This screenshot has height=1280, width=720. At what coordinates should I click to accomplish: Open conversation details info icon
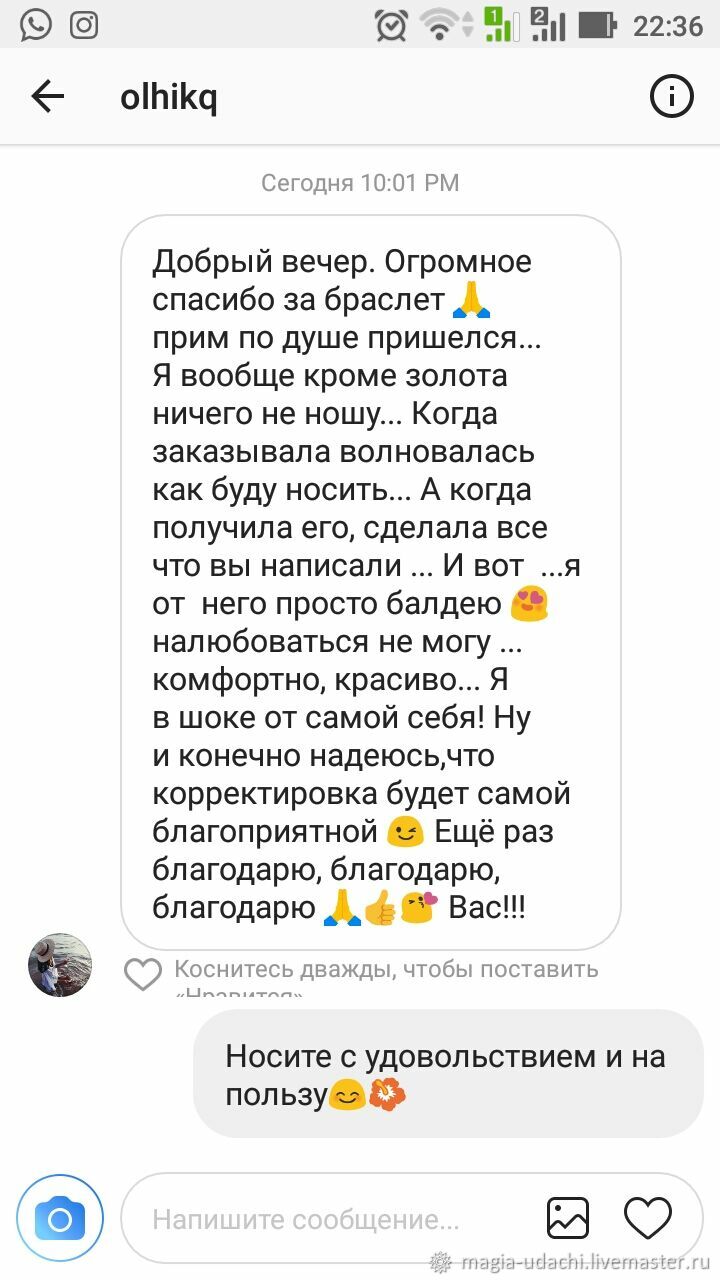[x=672, y=97]
